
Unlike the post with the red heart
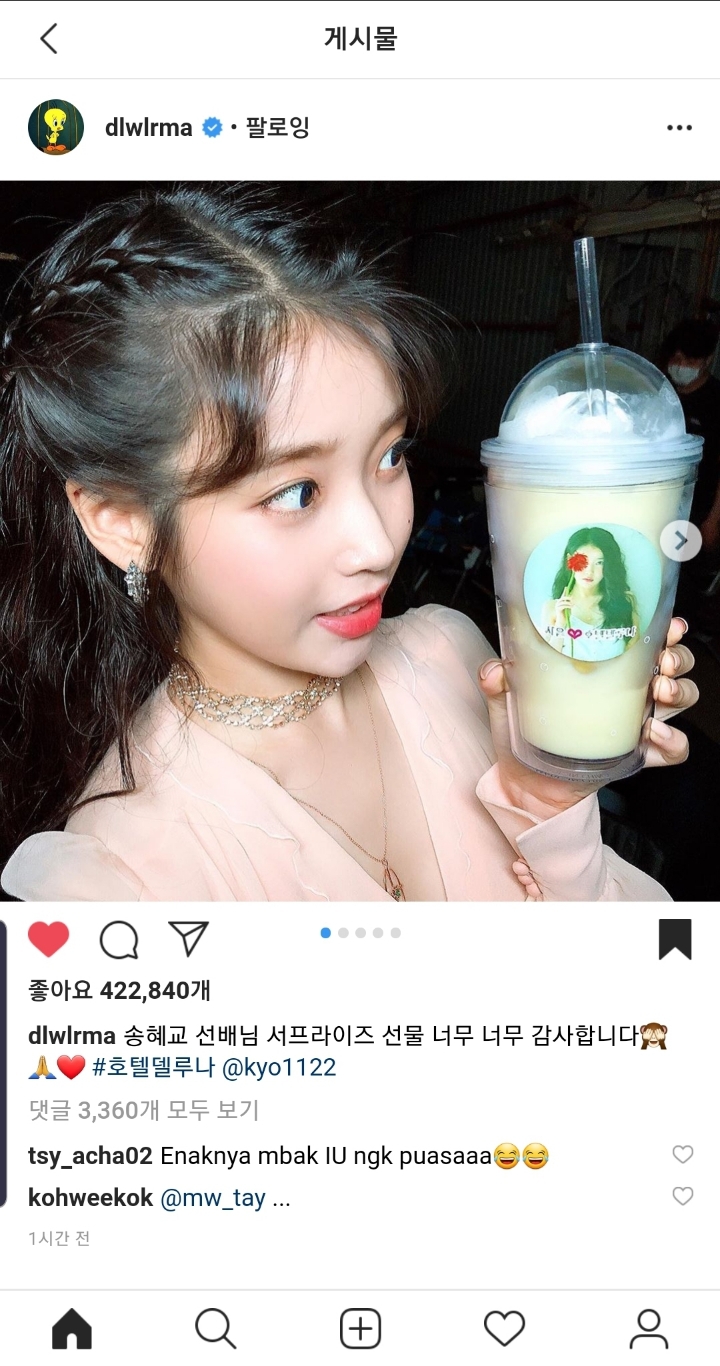pos(48,939)
